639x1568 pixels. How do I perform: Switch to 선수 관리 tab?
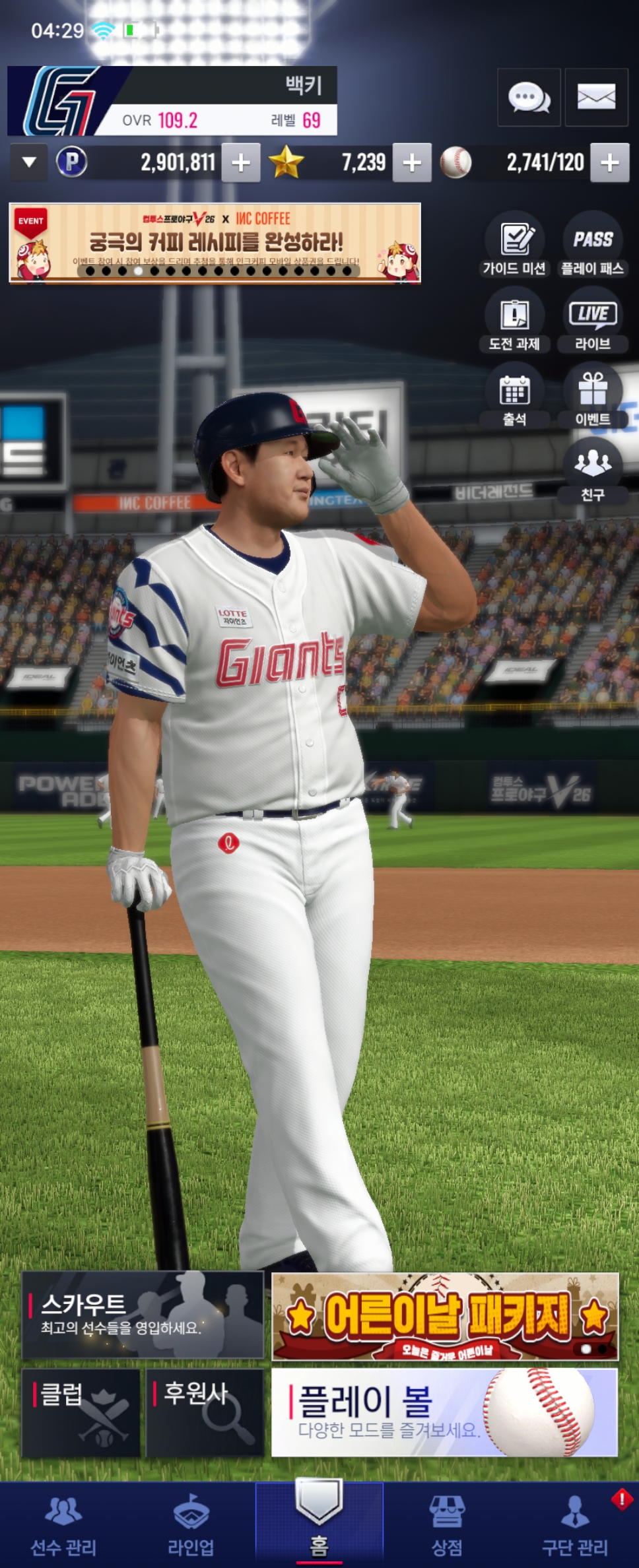[64, 1525]
